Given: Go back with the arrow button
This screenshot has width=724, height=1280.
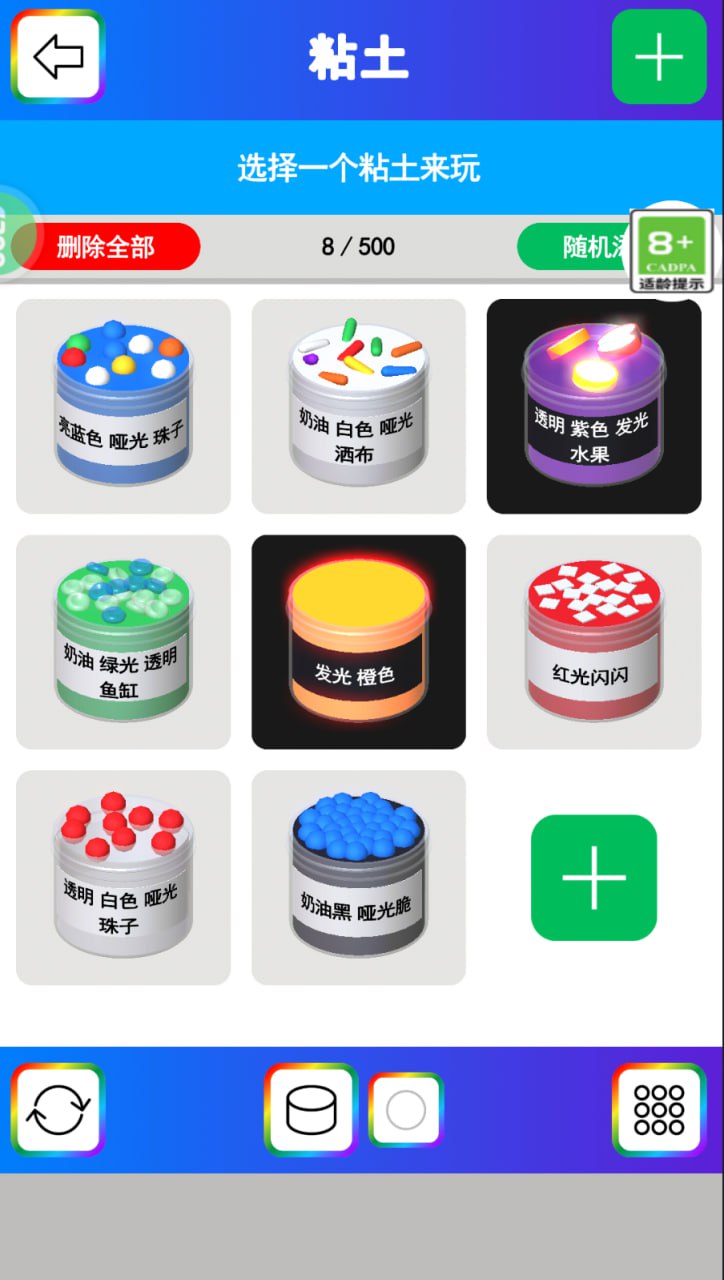Looking at the screenshot, I should coord(58,57).
